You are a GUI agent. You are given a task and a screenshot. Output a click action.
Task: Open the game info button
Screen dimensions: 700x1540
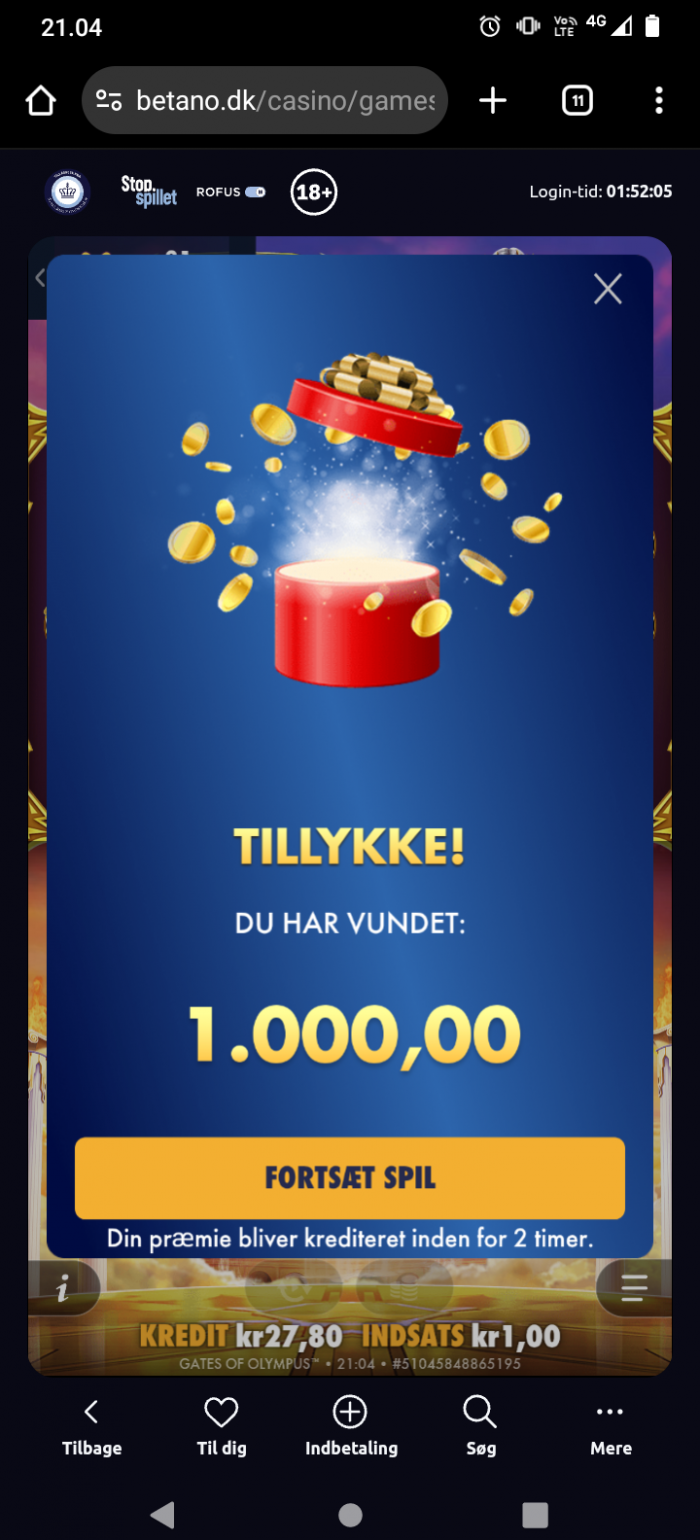point(63,1289)
